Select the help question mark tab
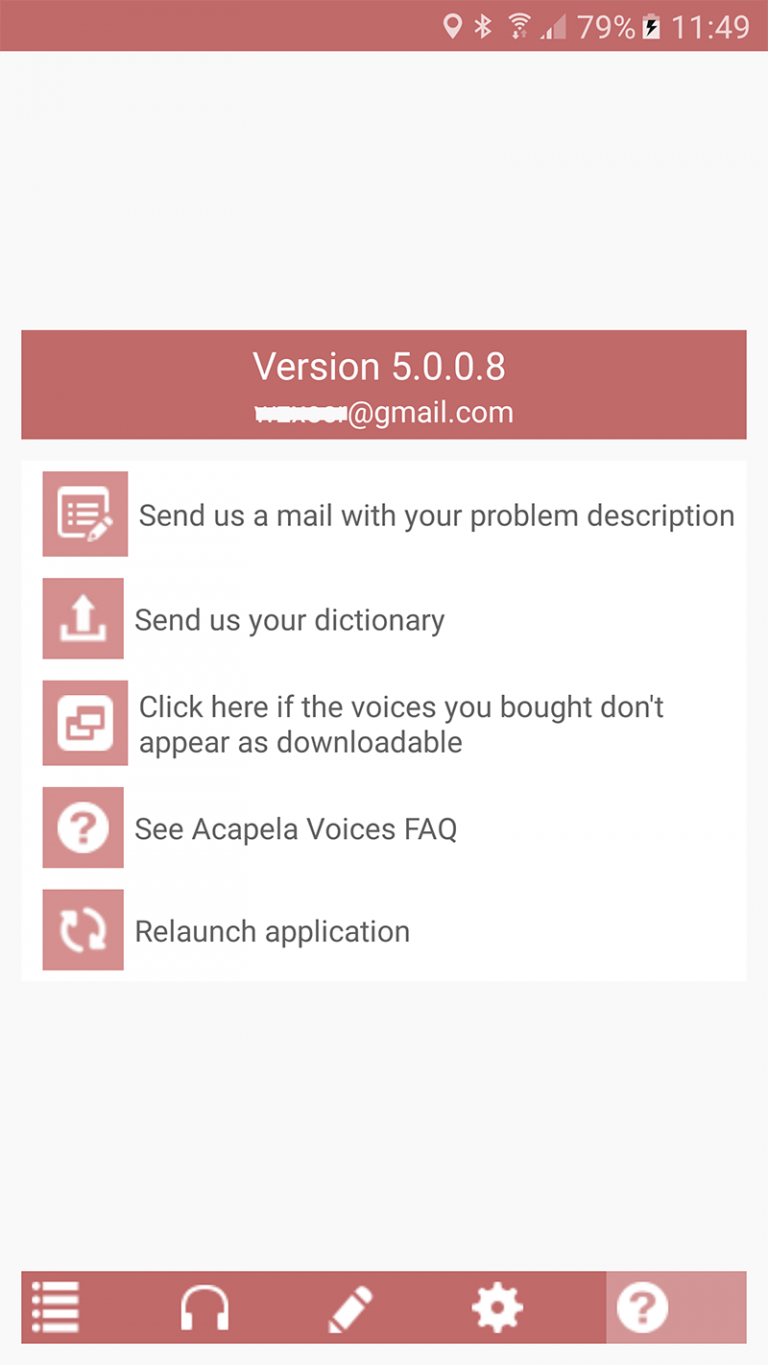Viewport: 768px width, 1365px height. pos(643,1307)
